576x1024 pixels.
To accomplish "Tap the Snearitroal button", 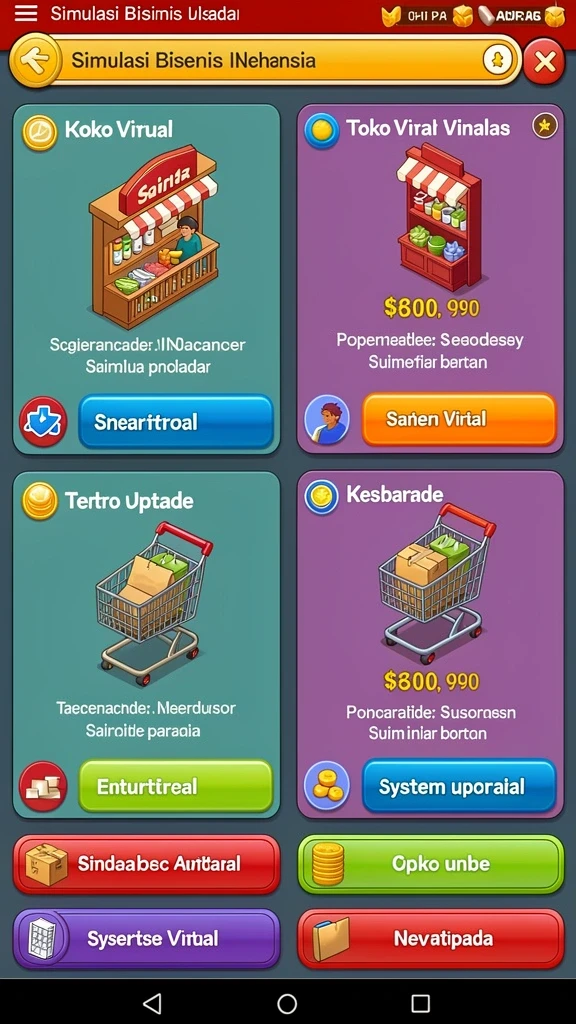I will [x=175, y=422].
